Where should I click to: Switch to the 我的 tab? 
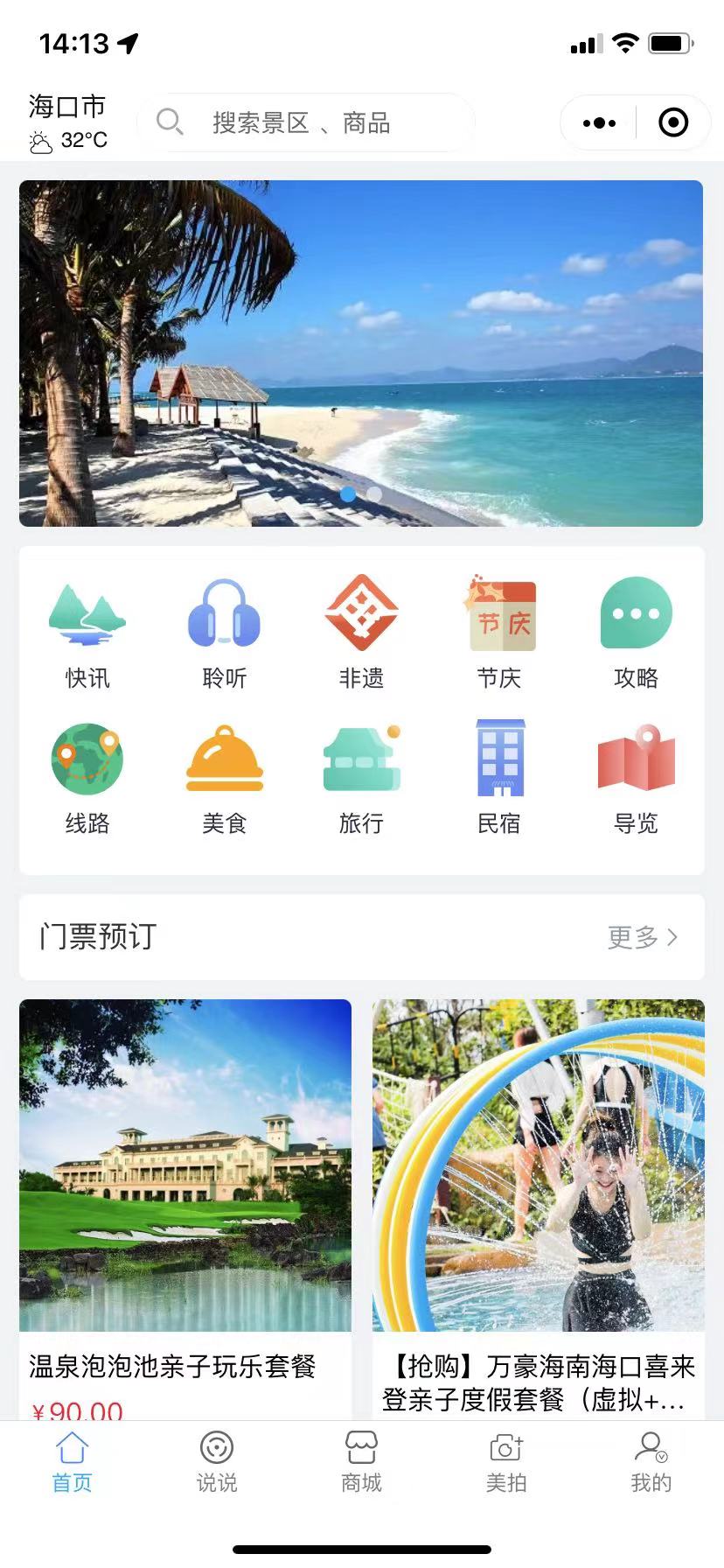[x=651, y=1461]
